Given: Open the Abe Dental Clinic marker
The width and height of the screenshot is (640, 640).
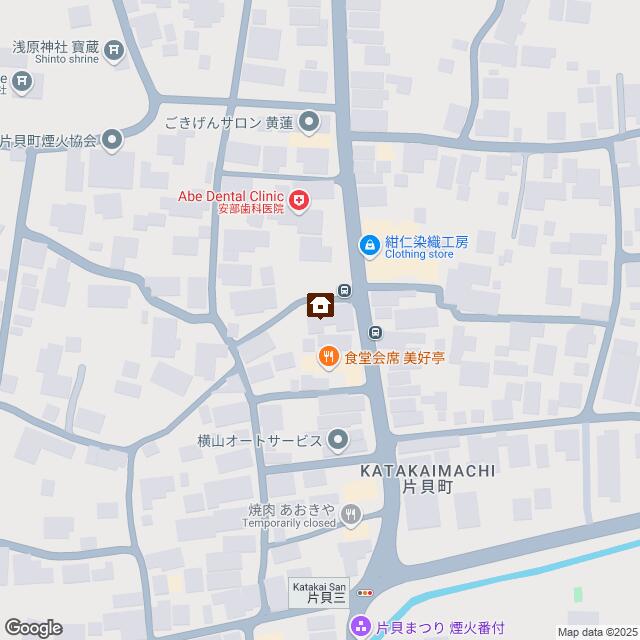Looking at the screenshot, I should click(300, 202).
